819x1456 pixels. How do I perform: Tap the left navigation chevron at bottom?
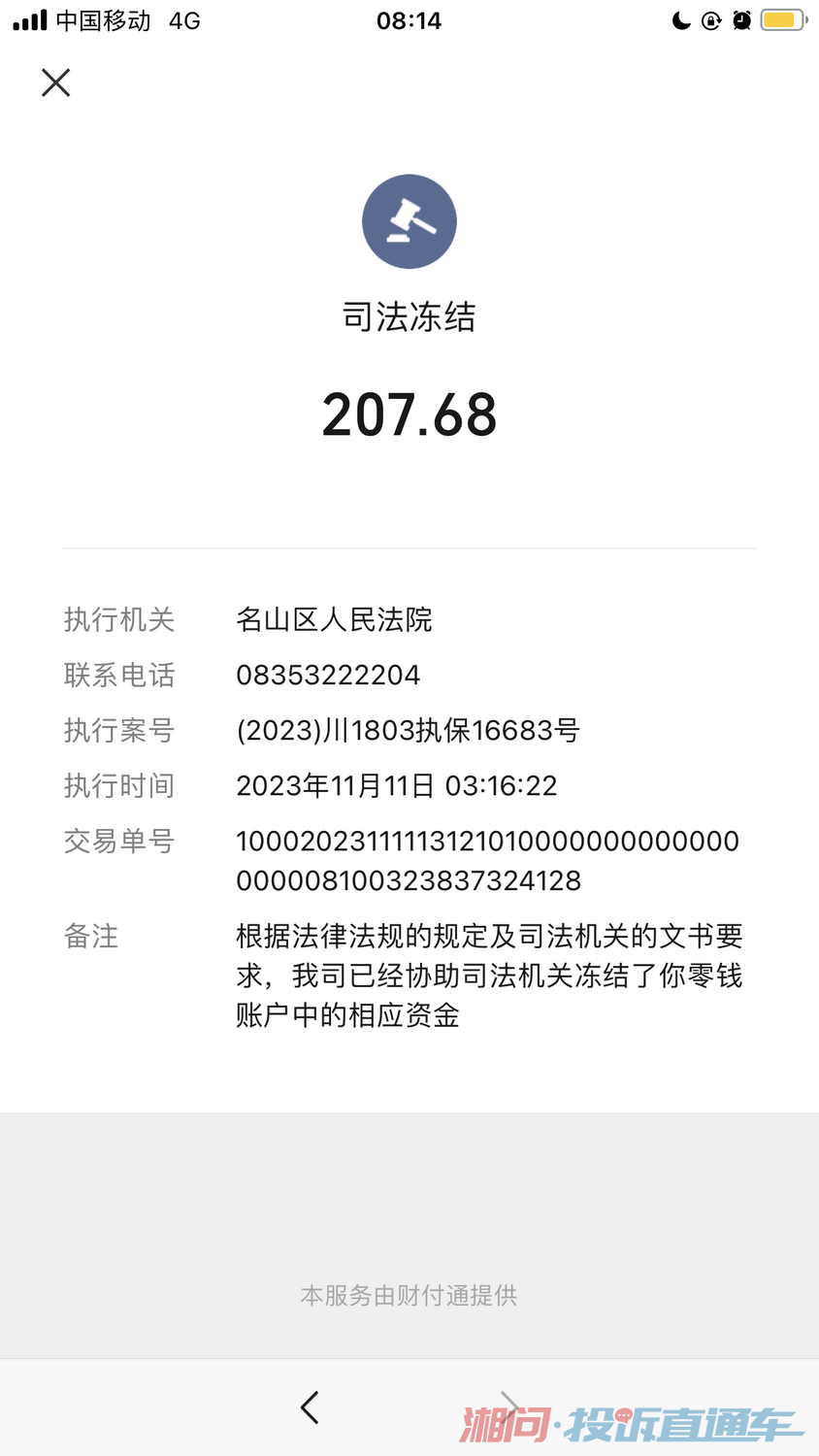(x=310, y=1406)
